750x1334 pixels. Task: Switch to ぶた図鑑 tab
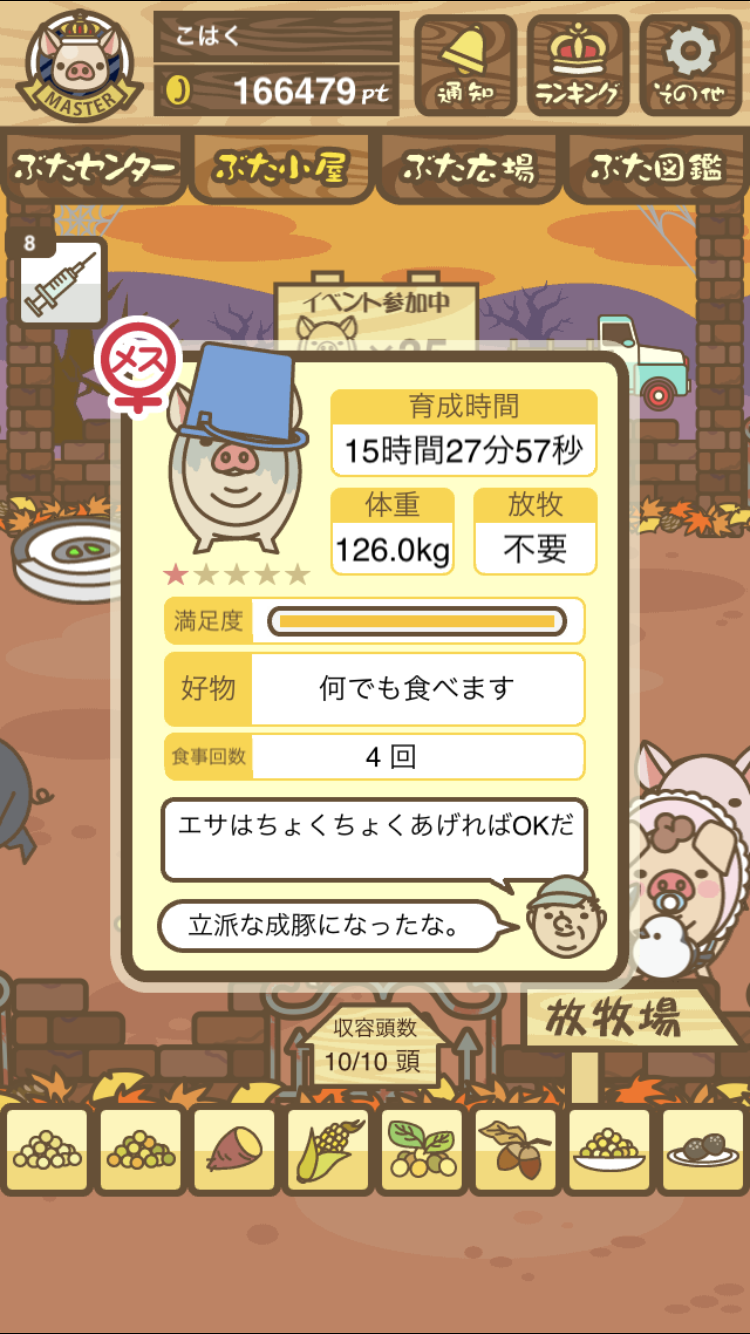(656, 167)
